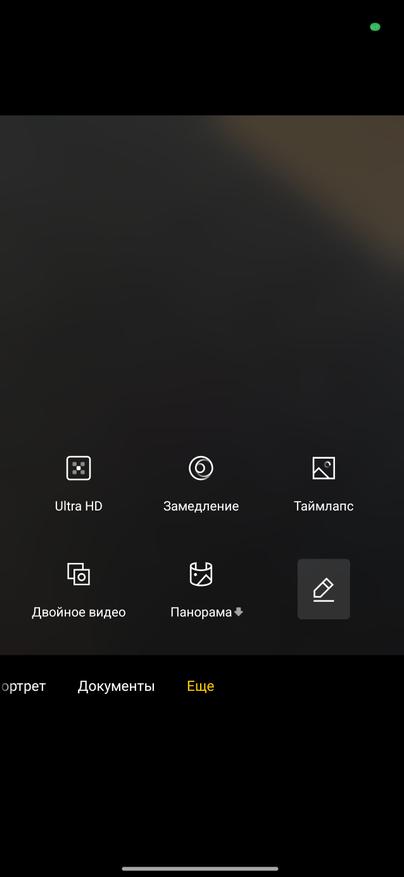Open the Замедление slow-motion mode
The image size is (404, 877).
pyautogui.click(x=201, y=483)
